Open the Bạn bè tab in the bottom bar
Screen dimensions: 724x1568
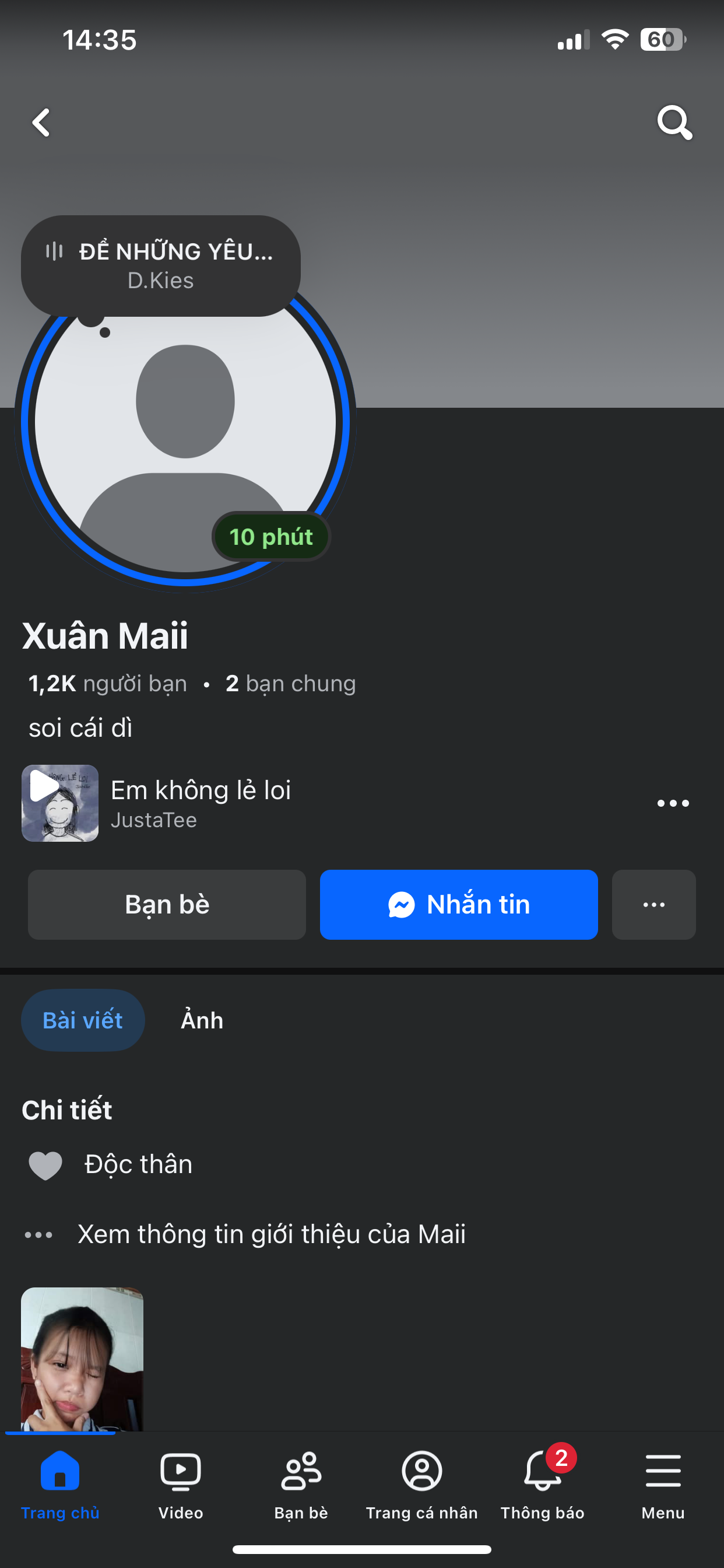(301, 1484)
